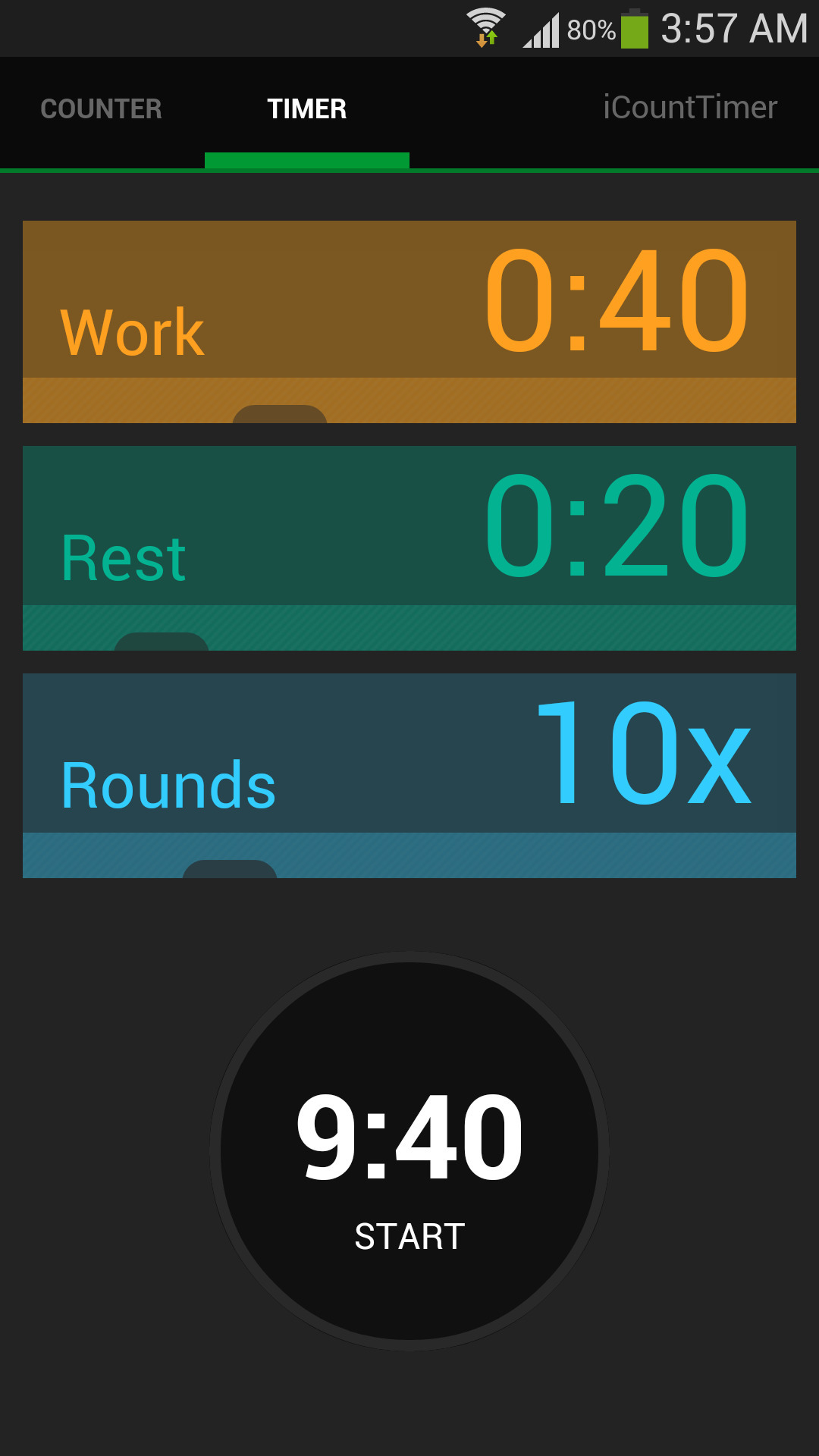Select the Timer tab
The height and width of the screenshot is (1456, 819).
coord(306,109)
